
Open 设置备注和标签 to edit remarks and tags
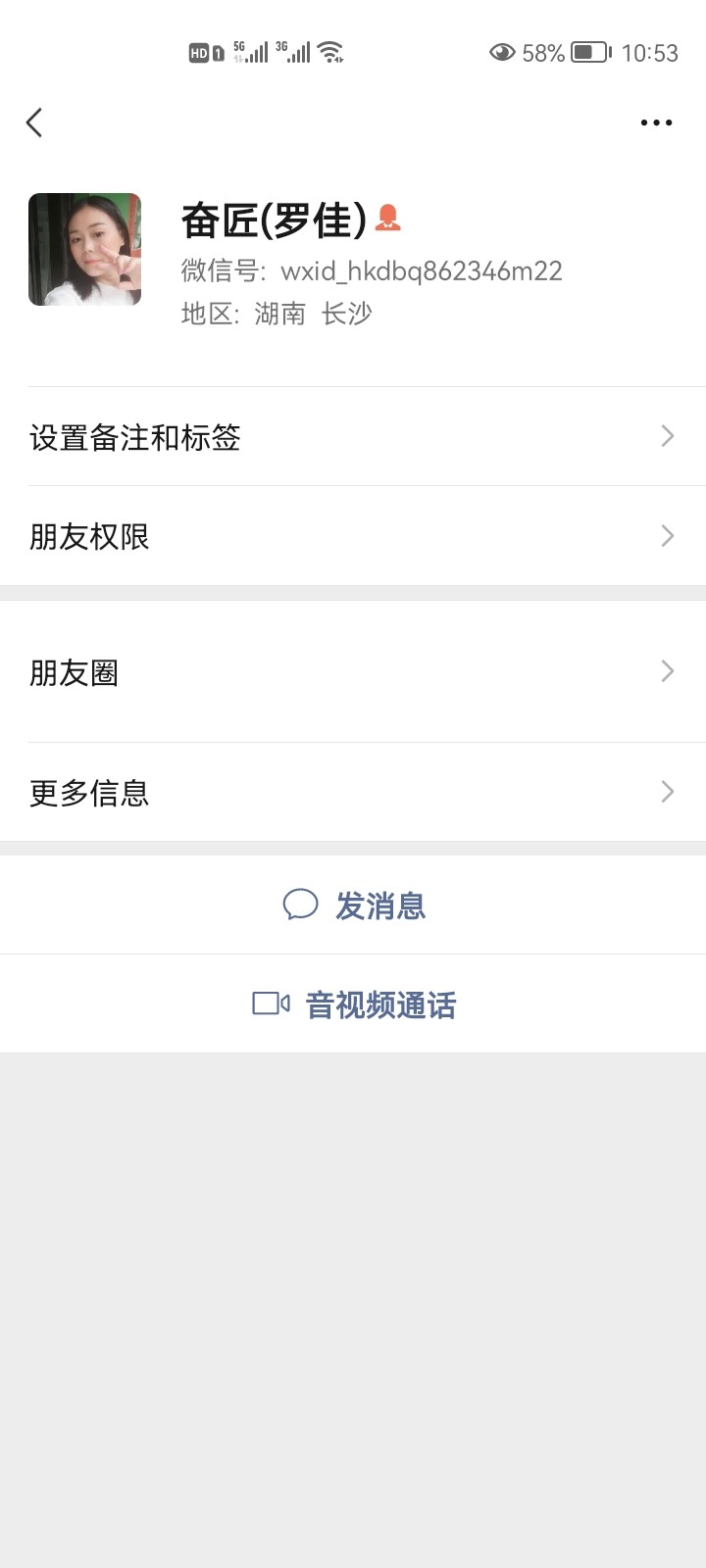coord(353,437)
